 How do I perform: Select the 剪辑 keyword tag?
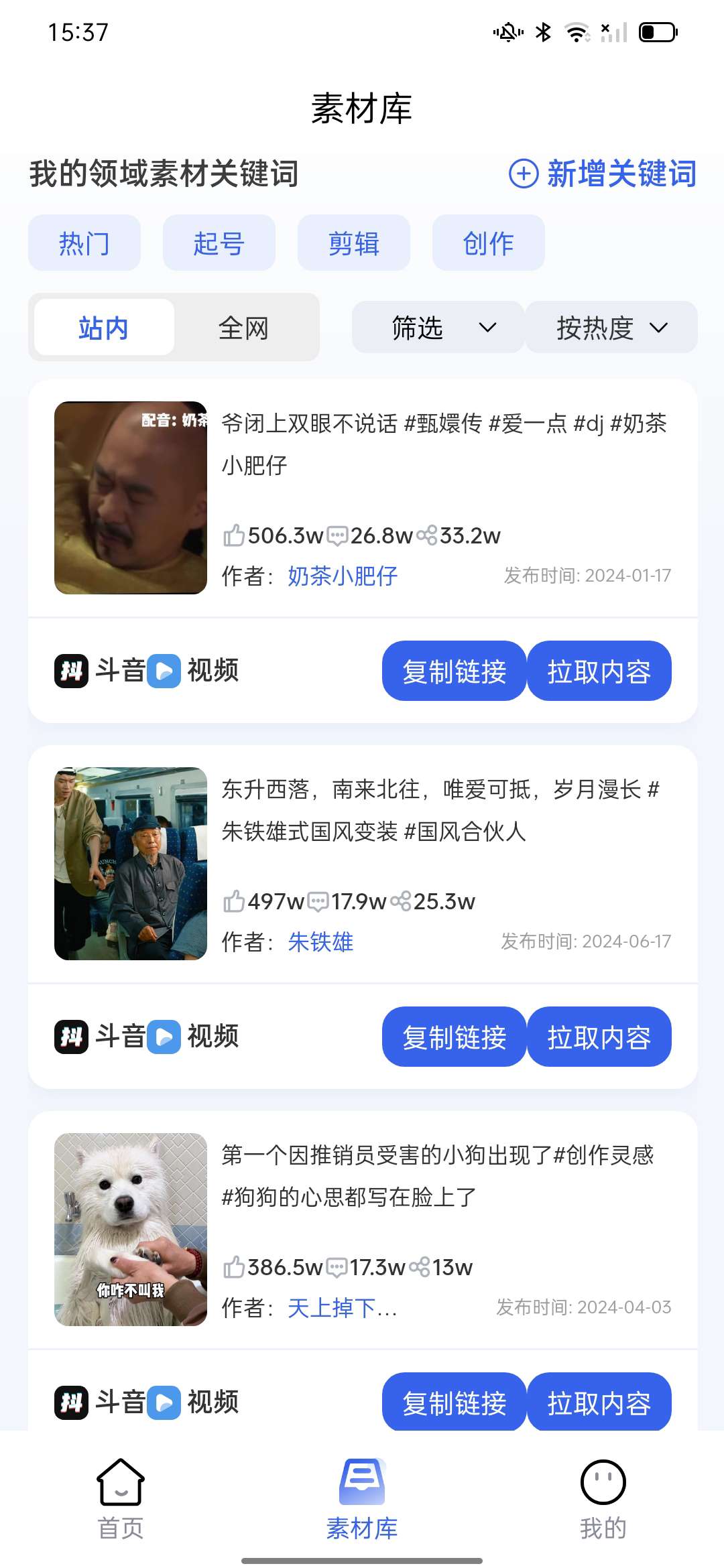353,243
